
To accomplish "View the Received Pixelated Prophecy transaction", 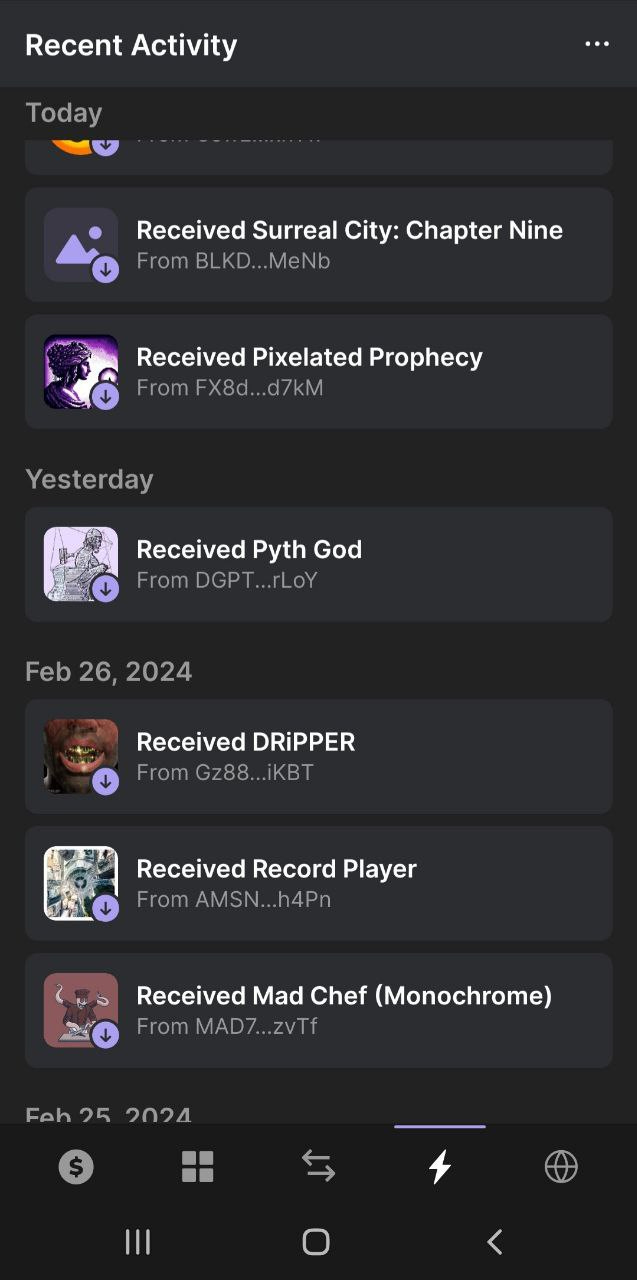I will point(318,372).
